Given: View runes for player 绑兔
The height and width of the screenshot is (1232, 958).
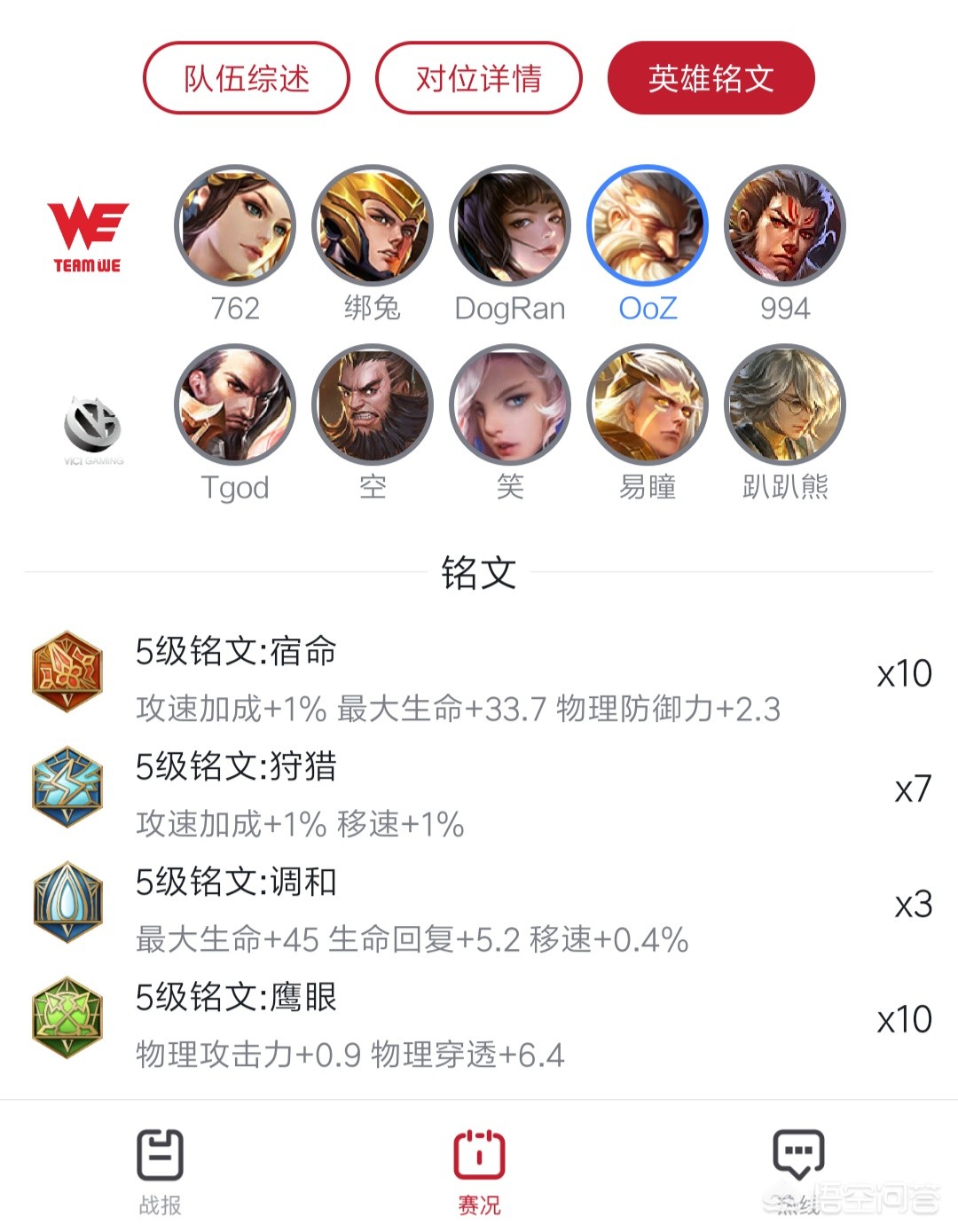Looking at the screenshot, I should pos(373,225).
